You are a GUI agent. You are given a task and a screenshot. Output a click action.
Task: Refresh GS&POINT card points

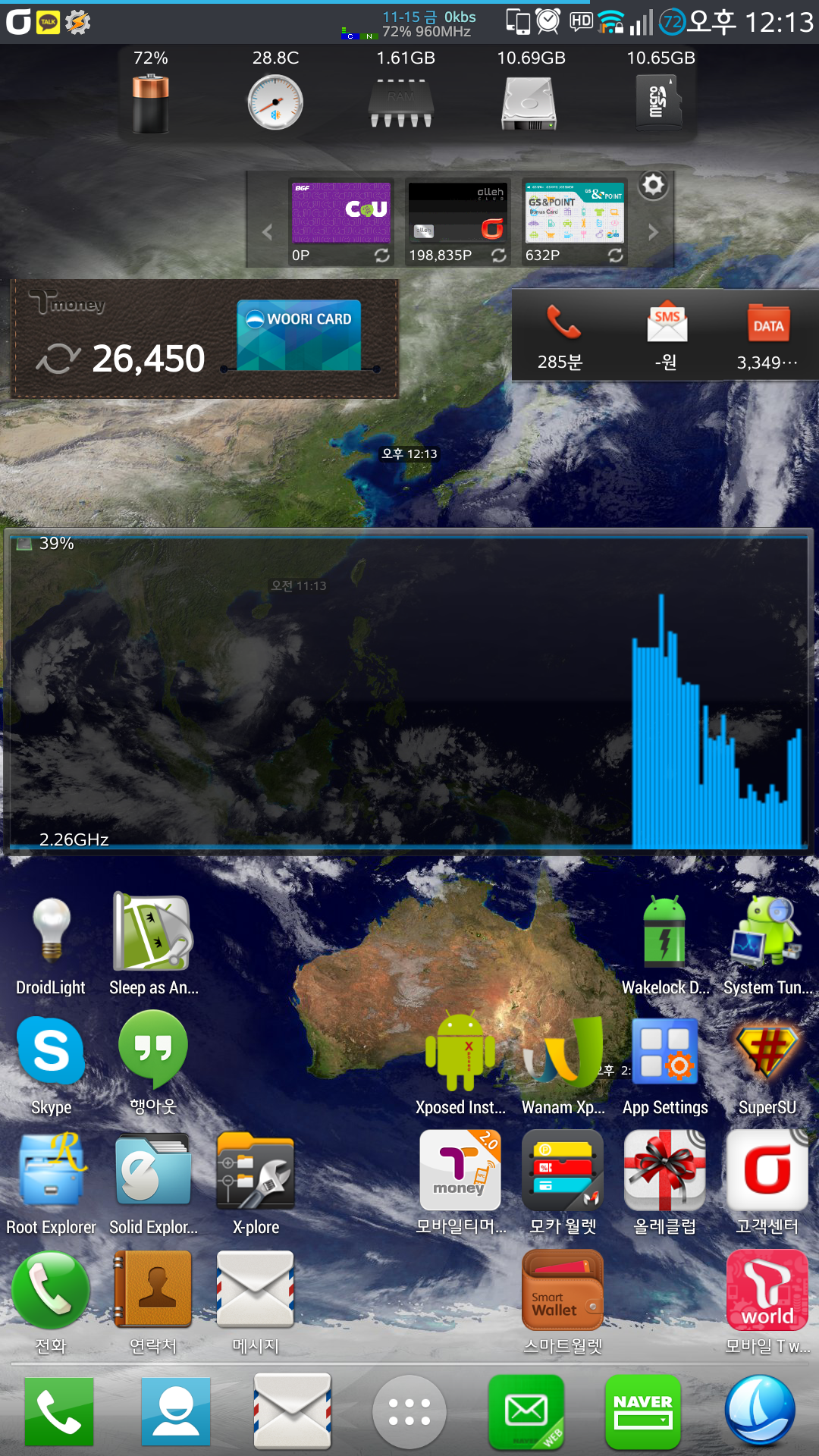(615, 256)
